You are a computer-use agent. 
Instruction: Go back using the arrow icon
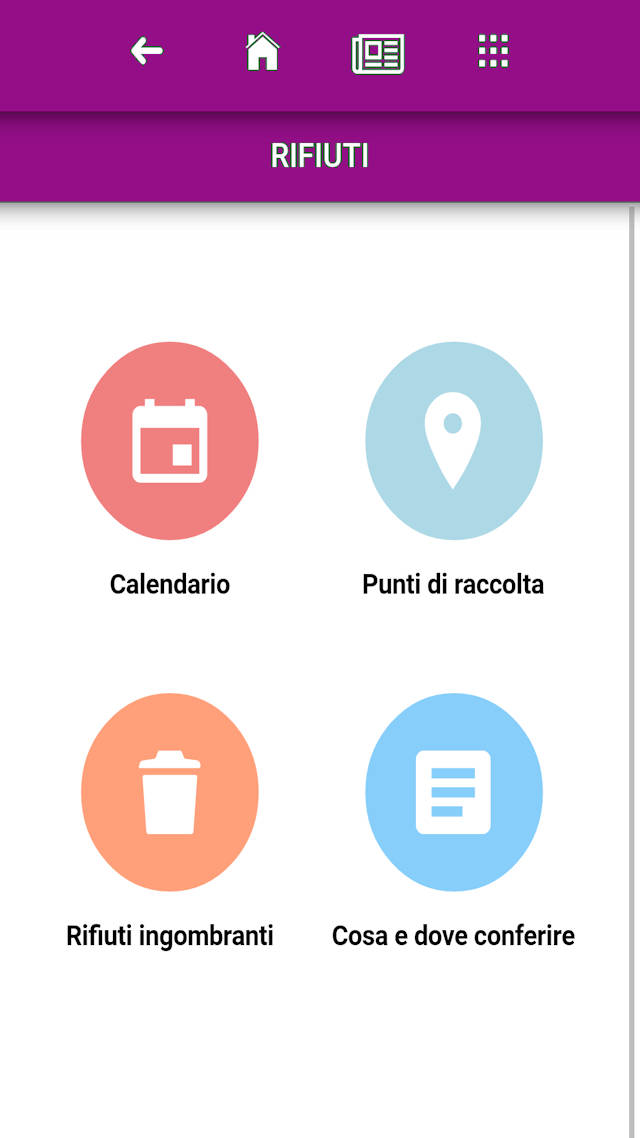point(146,51)
